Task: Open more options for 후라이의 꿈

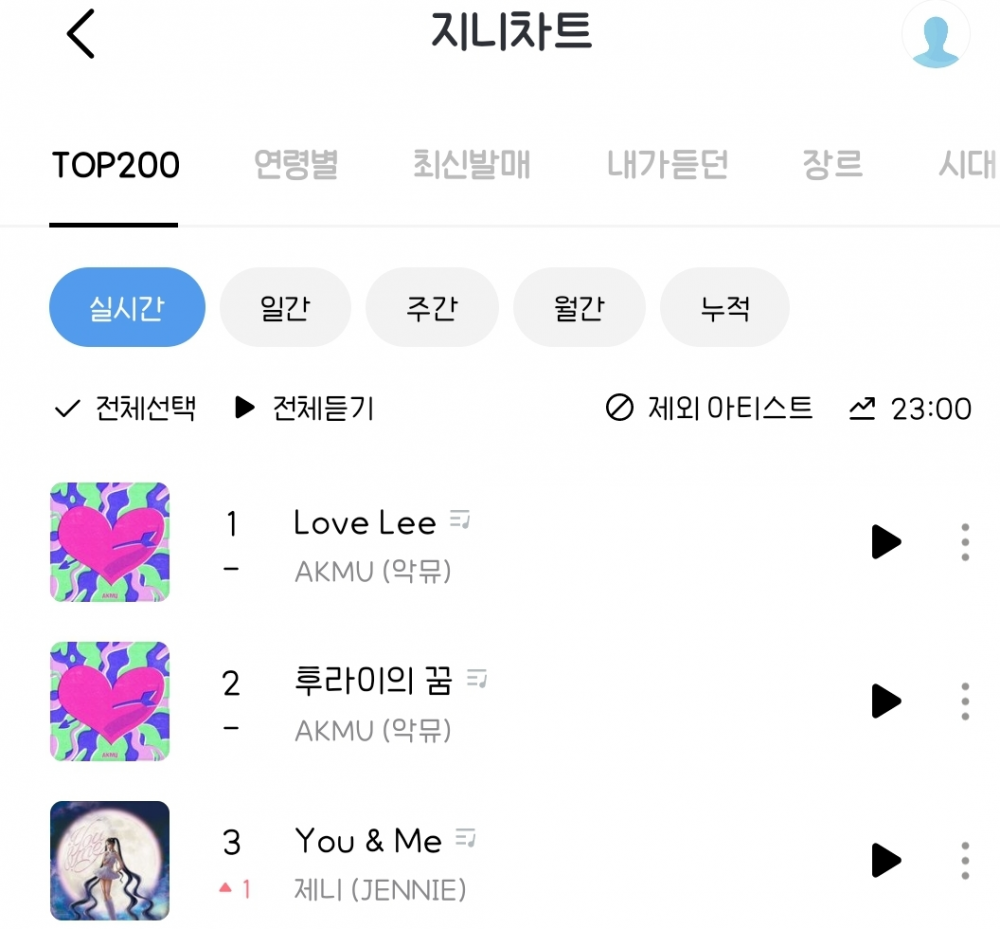Action: coord(965,701)
